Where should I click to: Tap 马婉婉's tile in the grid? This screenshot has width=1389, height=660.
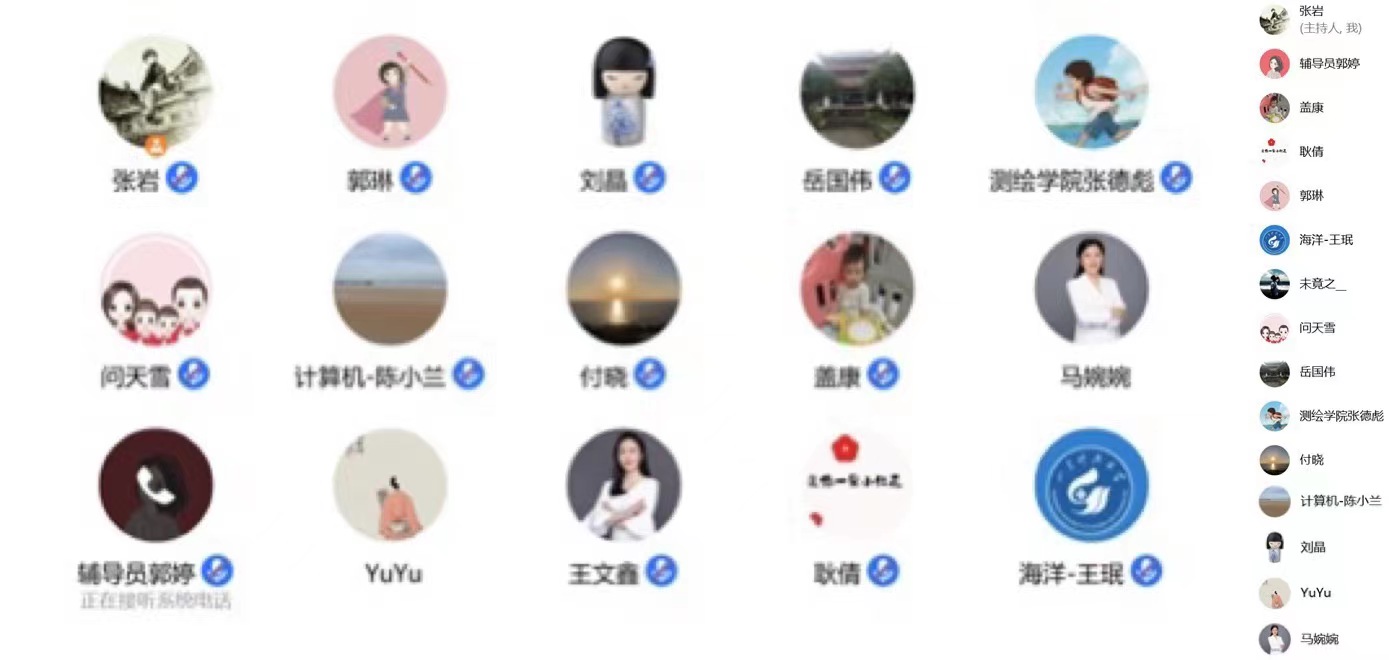click(1091, 290)
